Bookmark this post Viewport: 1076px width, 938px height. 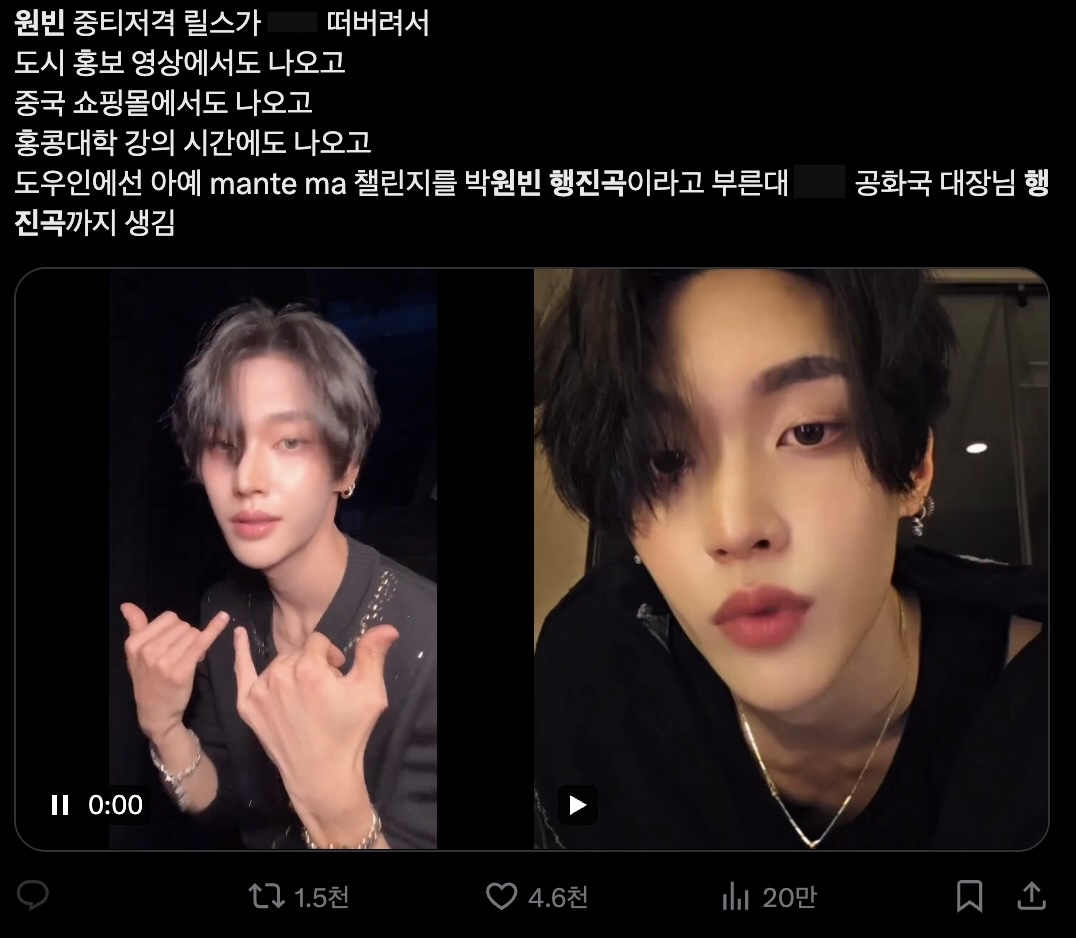[969, 896]
